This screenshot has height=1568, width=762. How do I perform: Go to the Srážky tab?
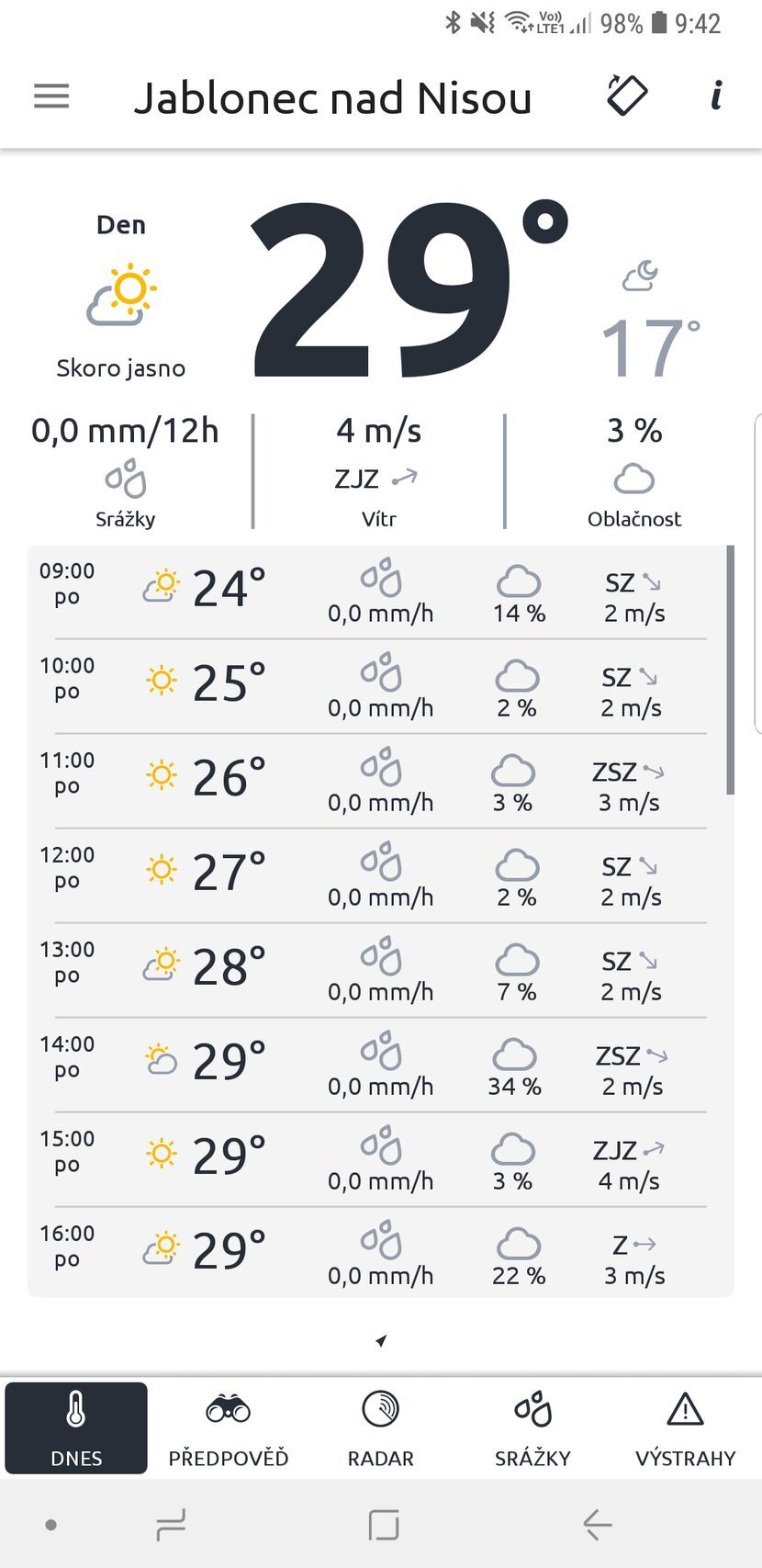[532, 1427]
